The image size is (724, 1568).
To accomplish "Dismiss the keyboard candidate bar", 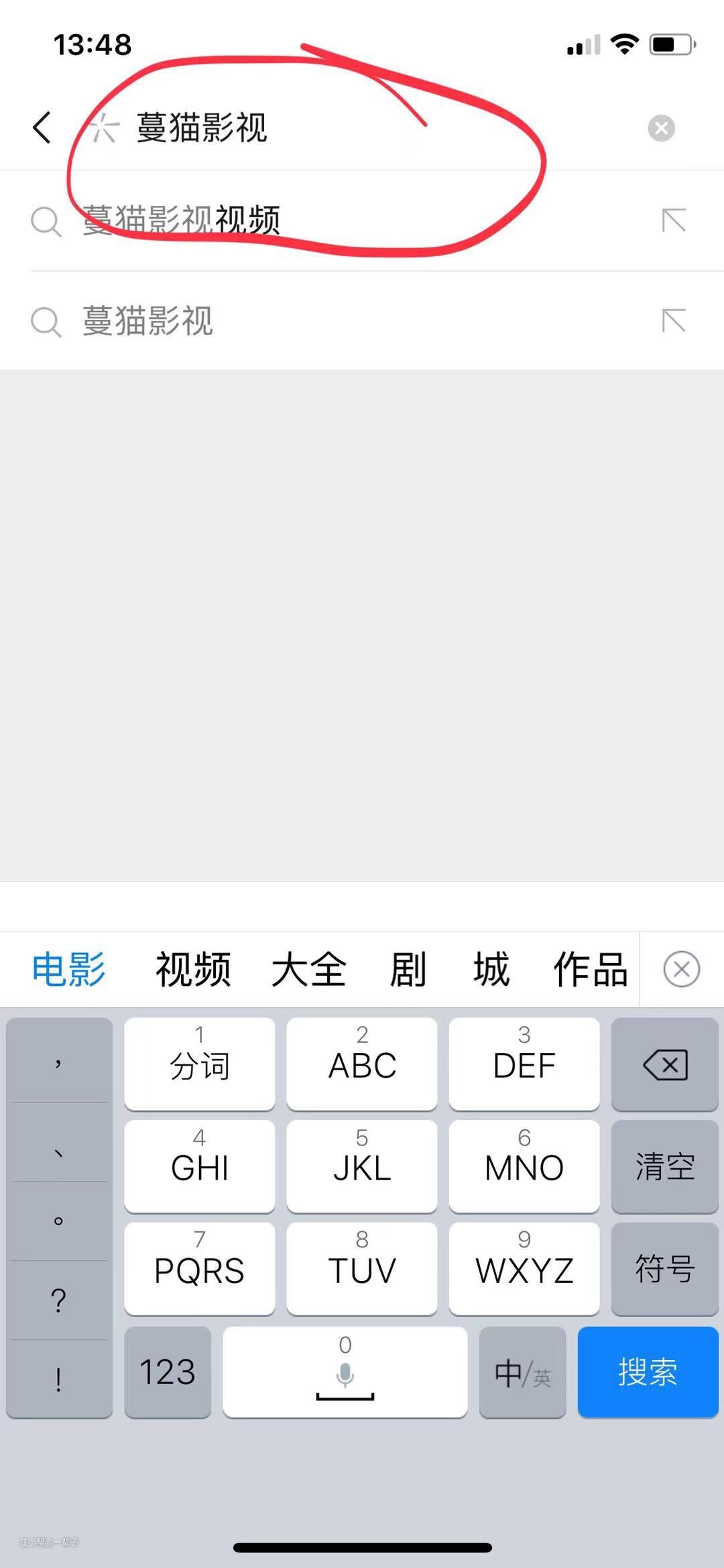I will click(682, 969).
